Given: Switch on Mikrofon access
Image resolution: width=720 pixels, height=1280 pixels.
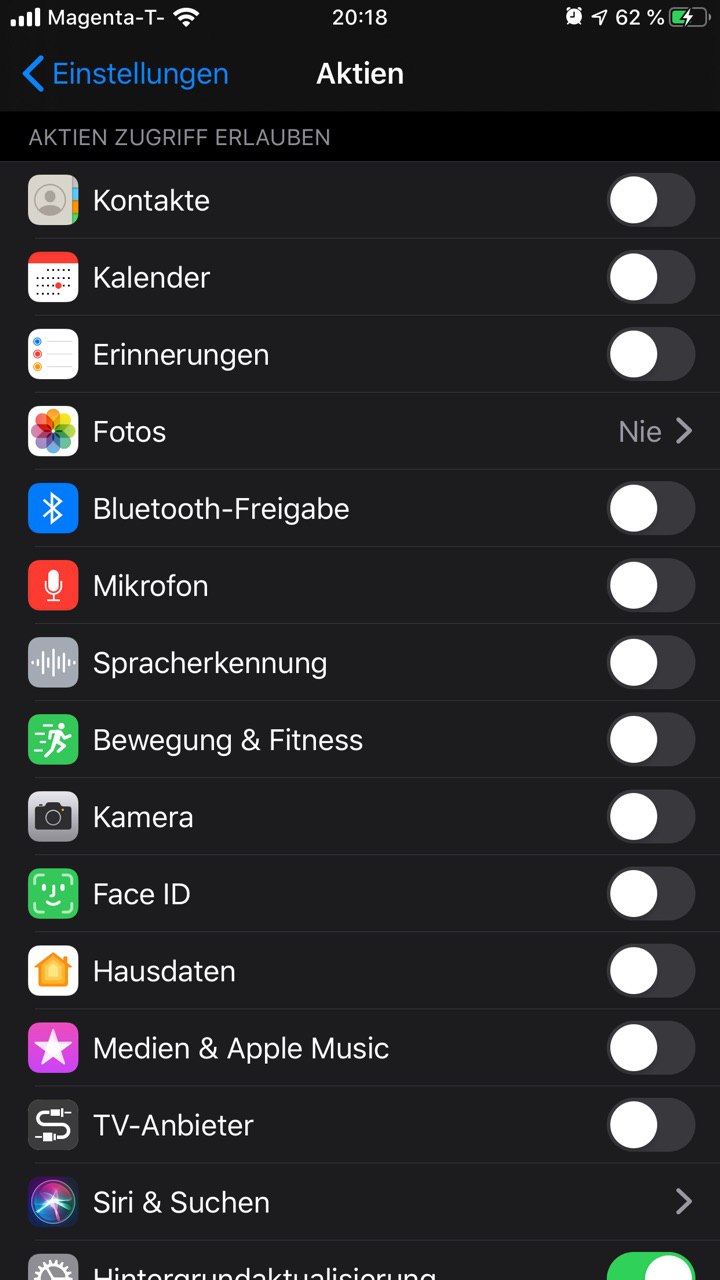Looking at the screenshot, I should 651,585.
